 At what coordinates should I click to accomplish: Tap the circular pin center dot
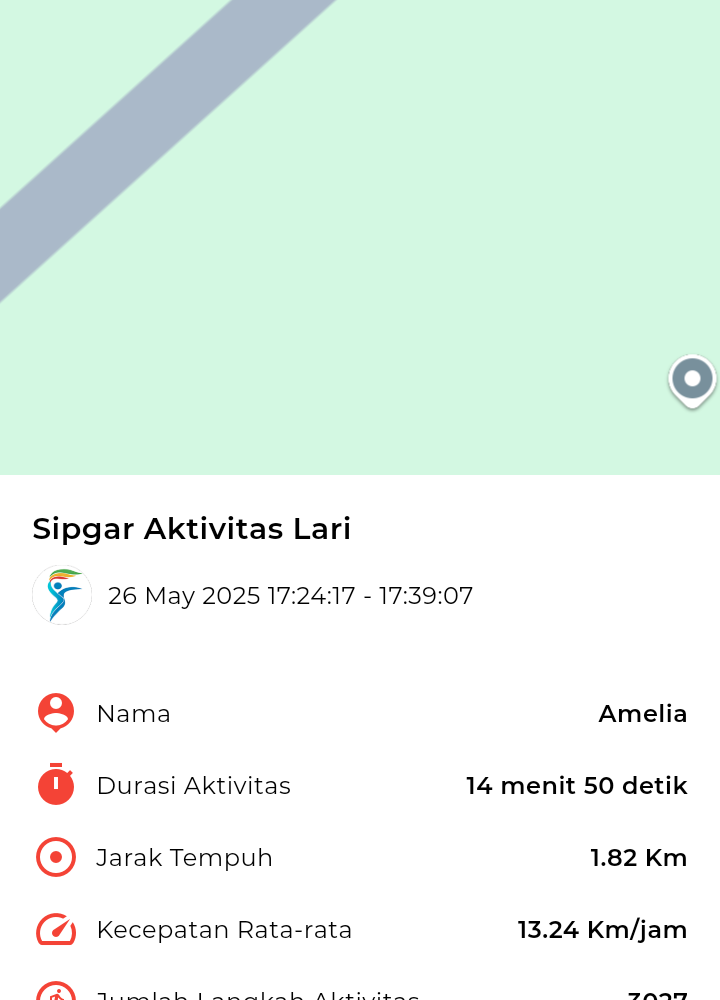tap(692, 378)
